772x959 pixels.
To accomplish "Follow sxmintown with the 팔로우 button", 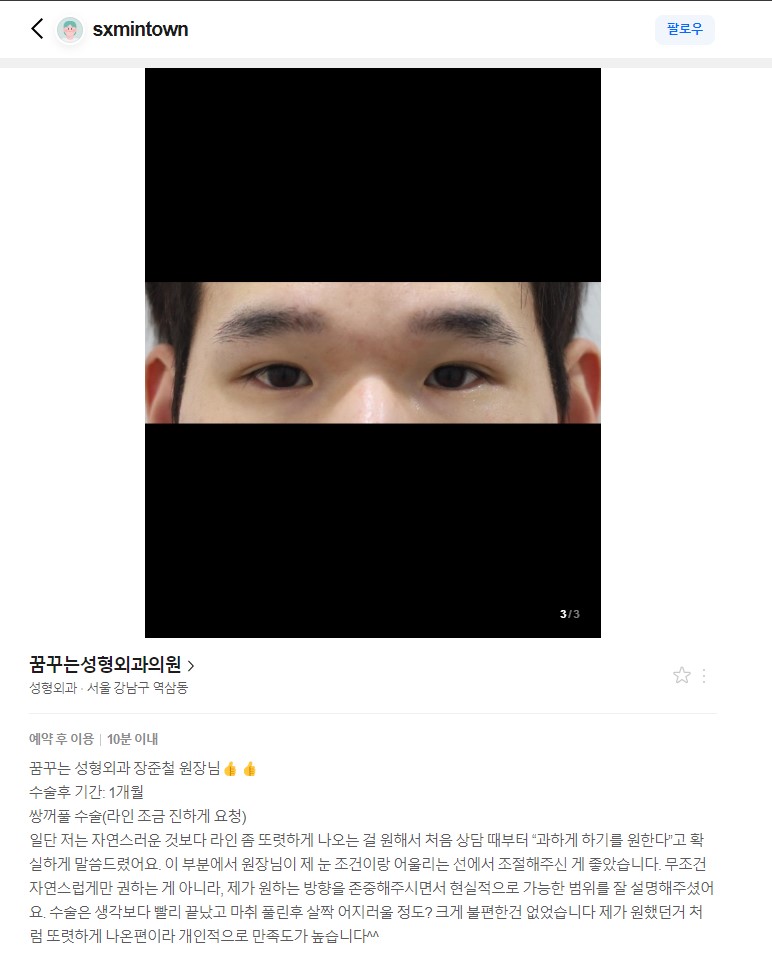I will [x=685, y=29].
